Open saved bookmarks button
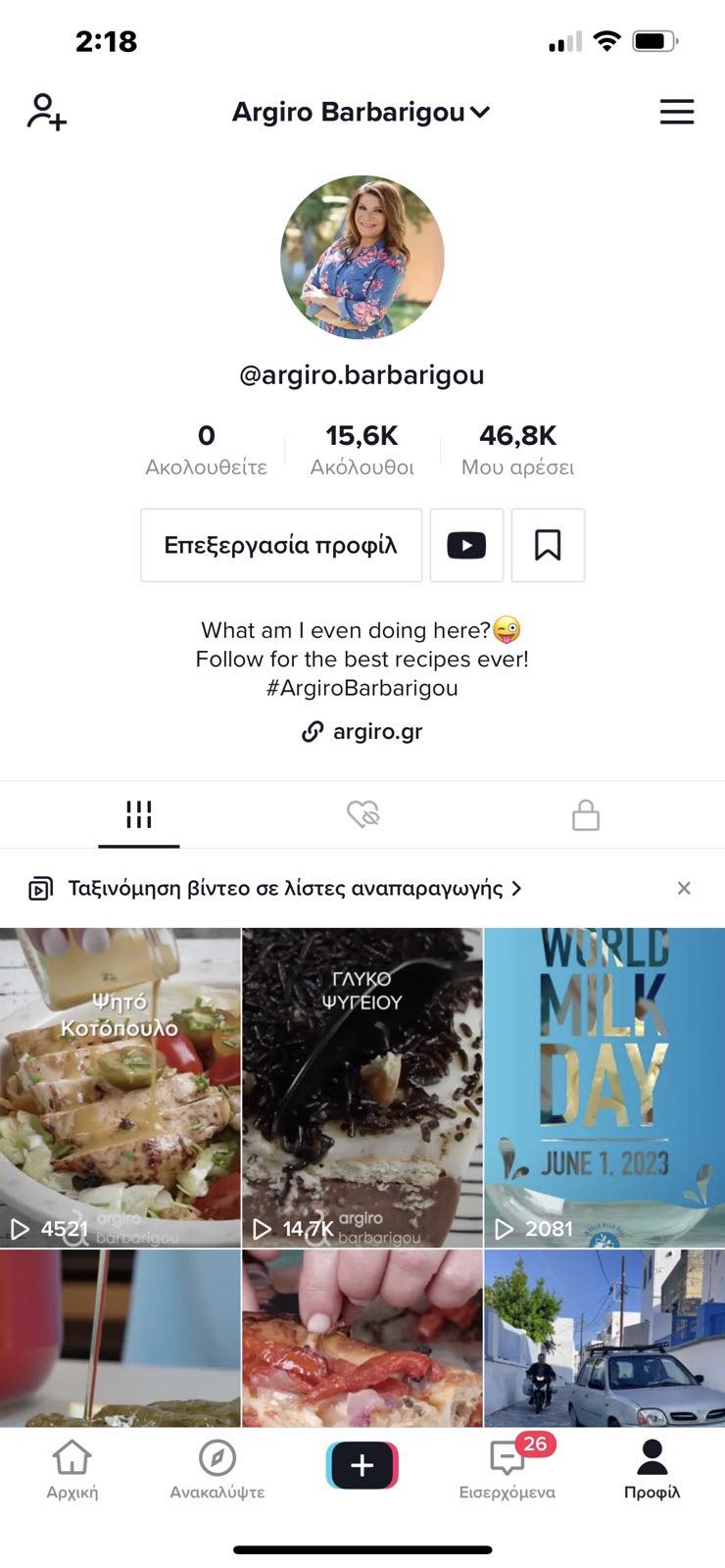725x1568 pixels. 548,545
